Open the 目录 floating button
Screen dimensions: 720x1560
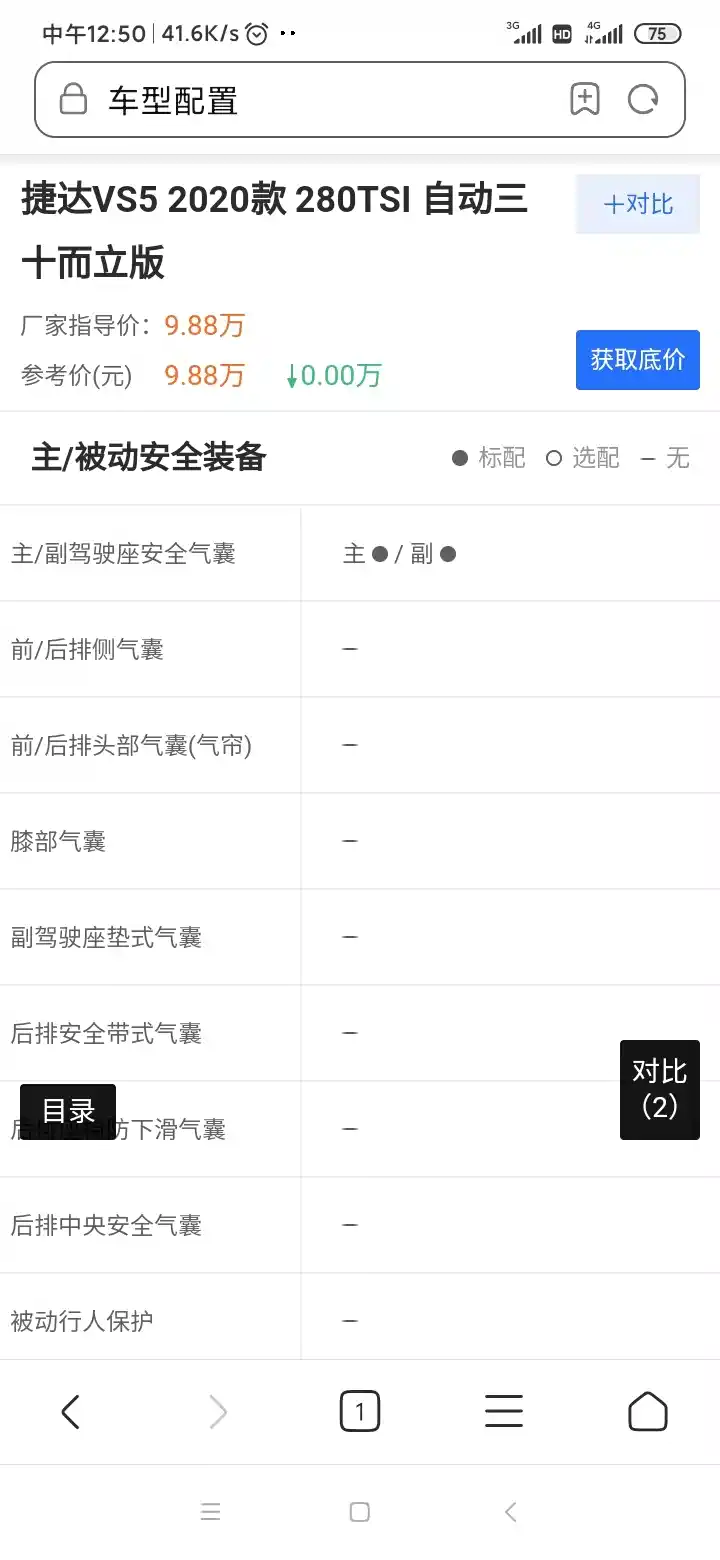(68, 1111)
